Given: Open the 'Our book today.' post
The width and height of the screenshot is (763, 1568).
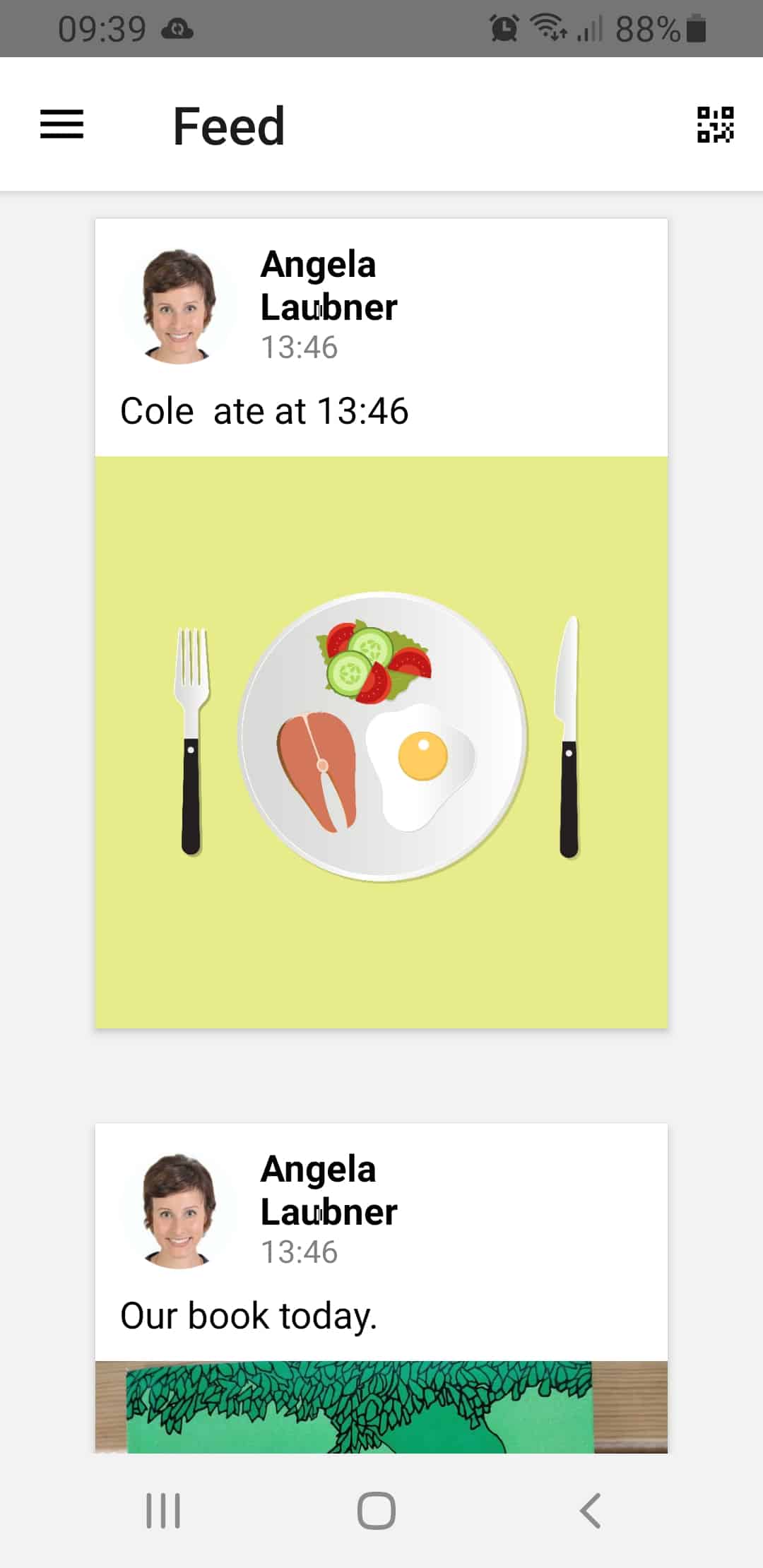Looking at the screenshot, I should [381, 1288].
